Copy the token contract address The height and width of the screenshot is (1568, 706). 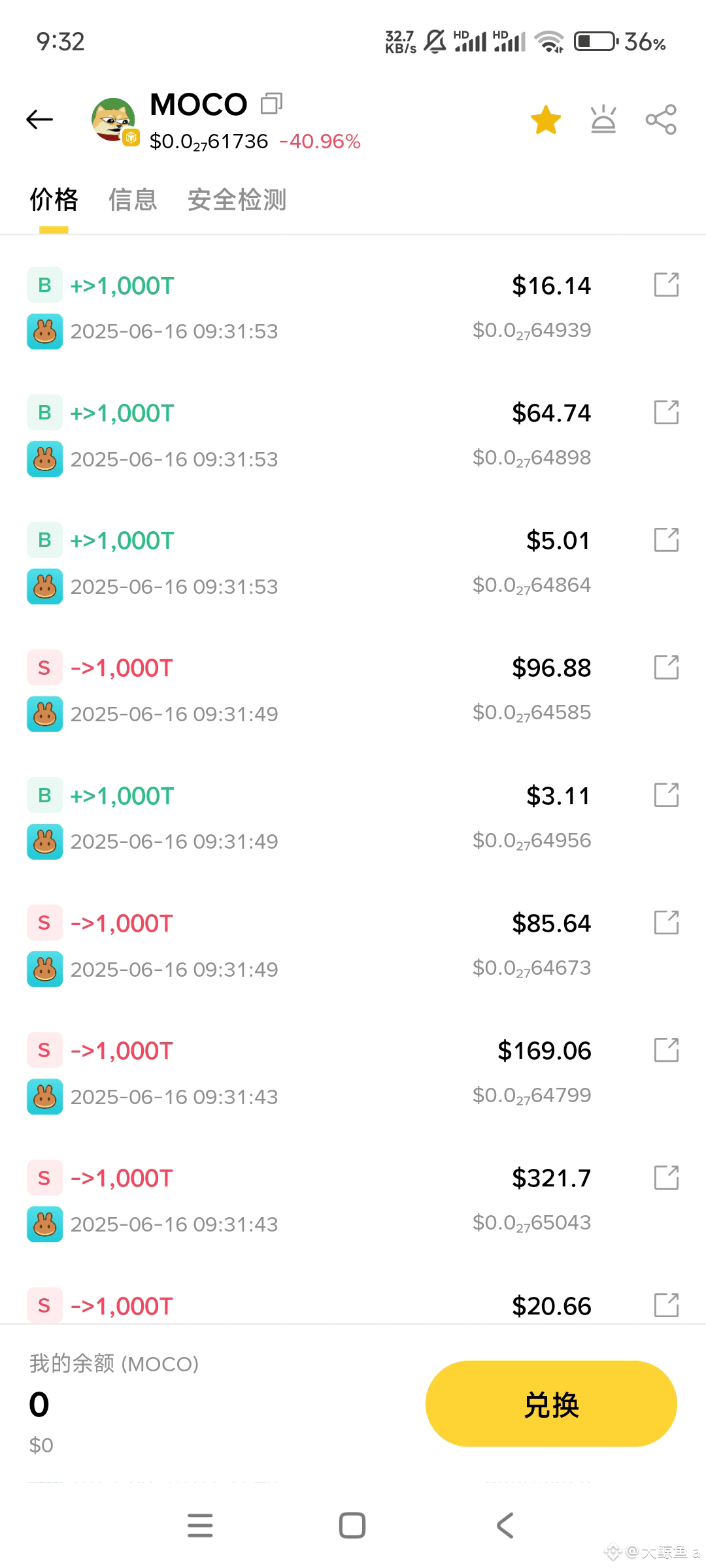(273, 103)
